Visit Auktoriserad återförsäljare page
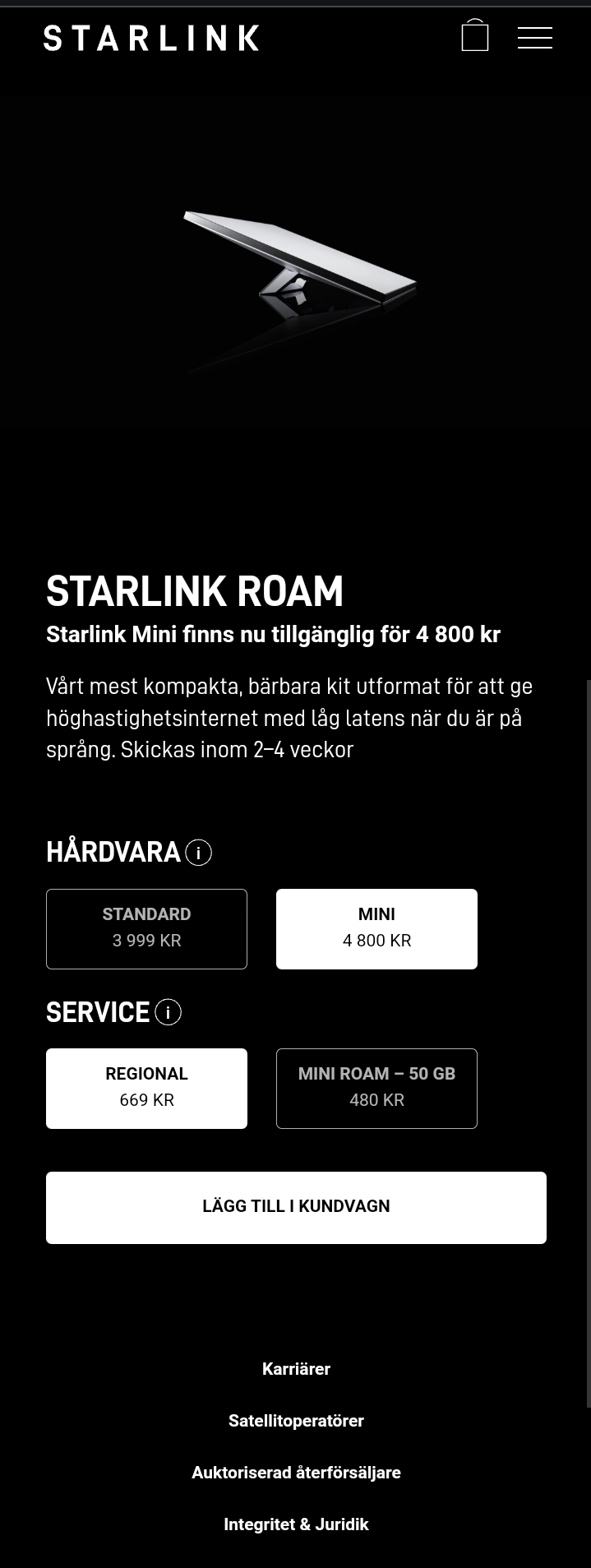 point(296,1473)
